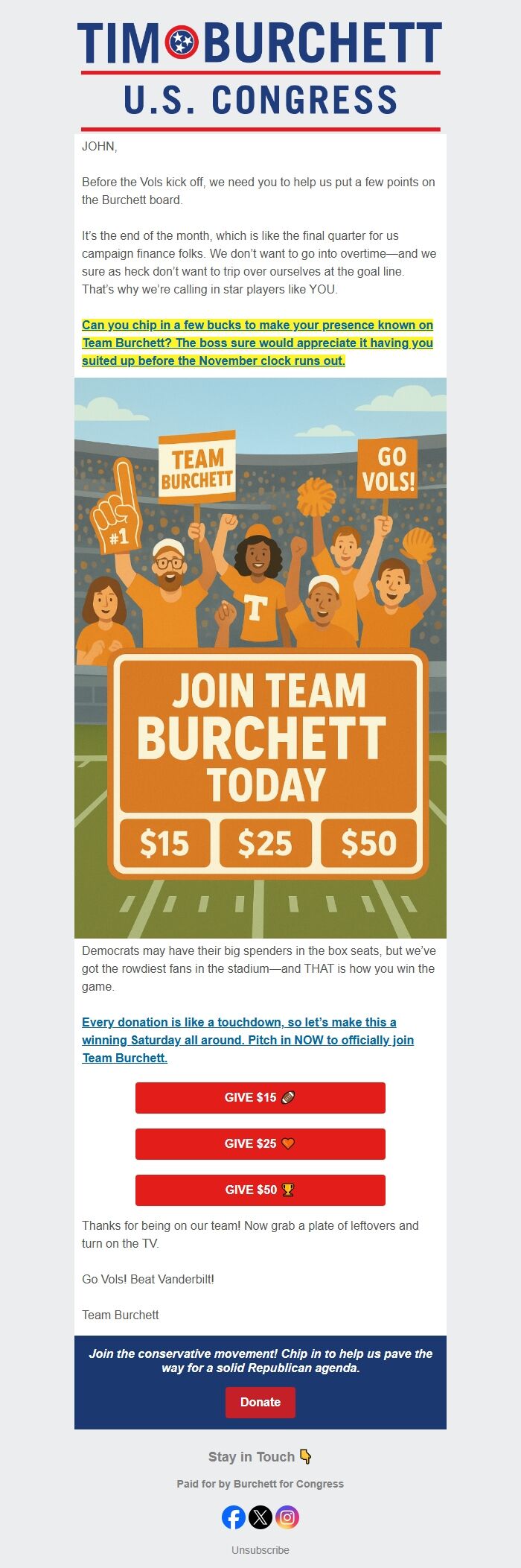
Task: Open the Instagram icon
Action: tap(287, 1517)
